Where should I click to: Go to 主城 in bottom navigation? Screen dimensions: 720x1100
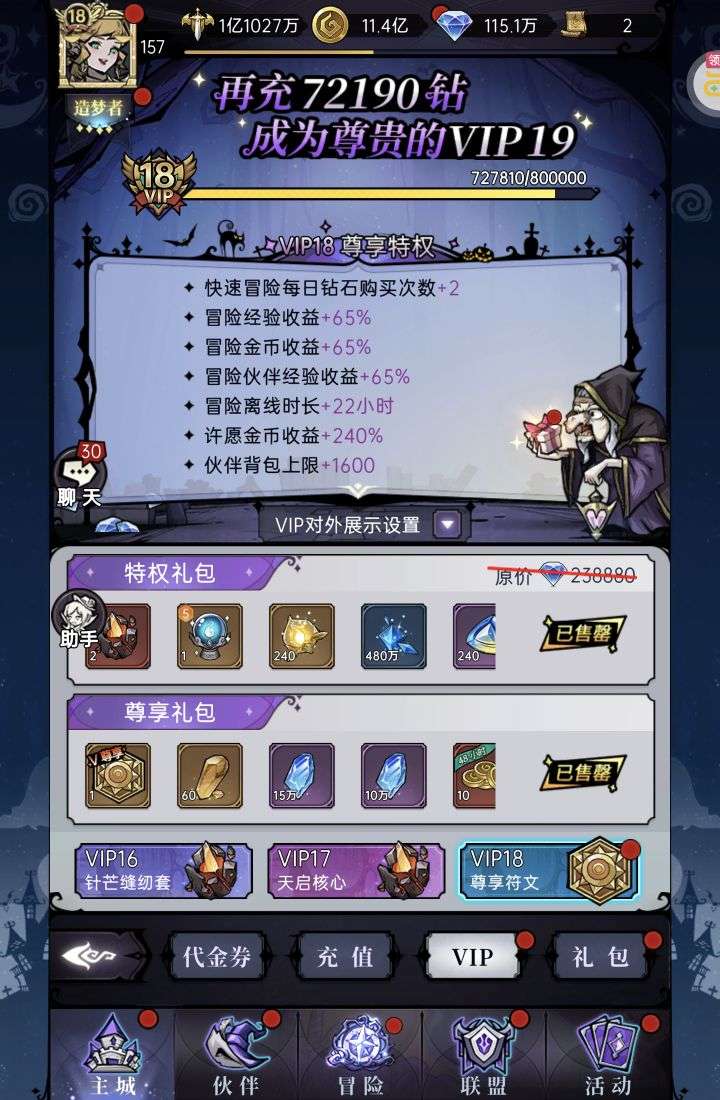110,1055
